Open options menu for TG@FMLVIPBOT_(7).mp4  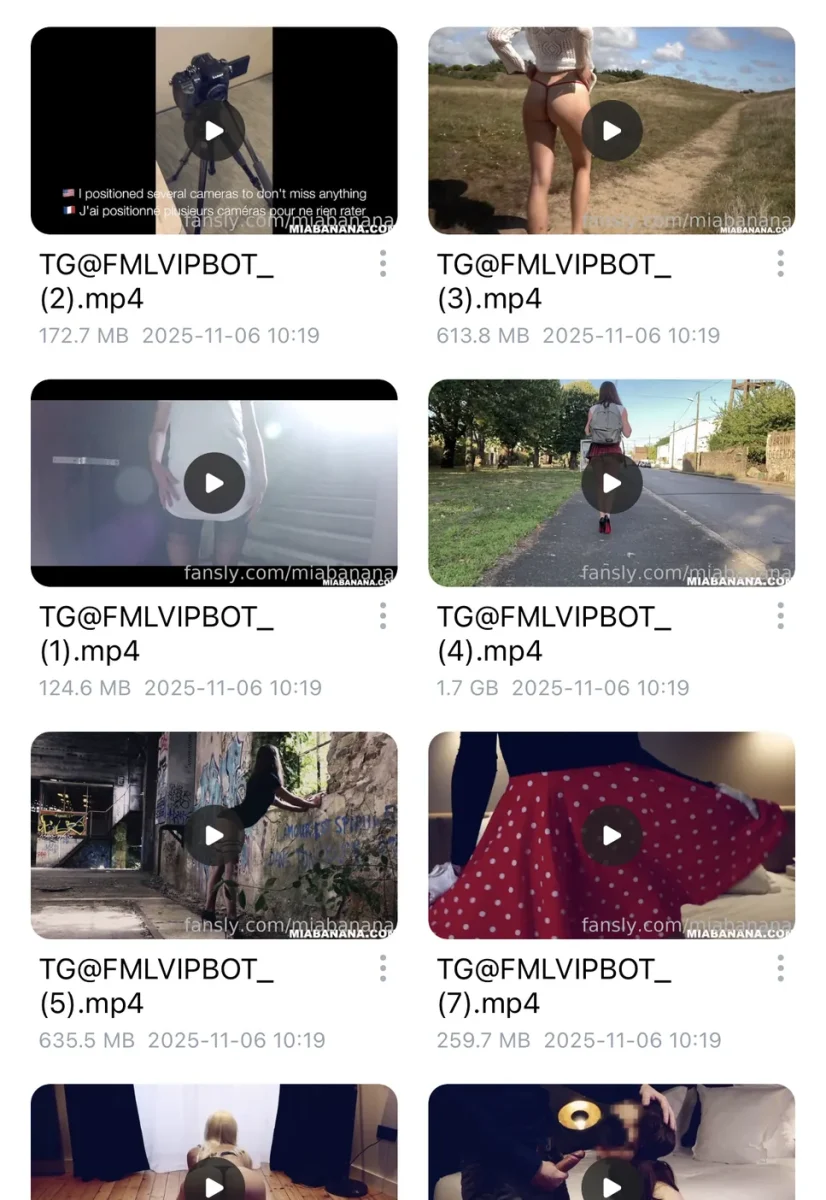780,968
